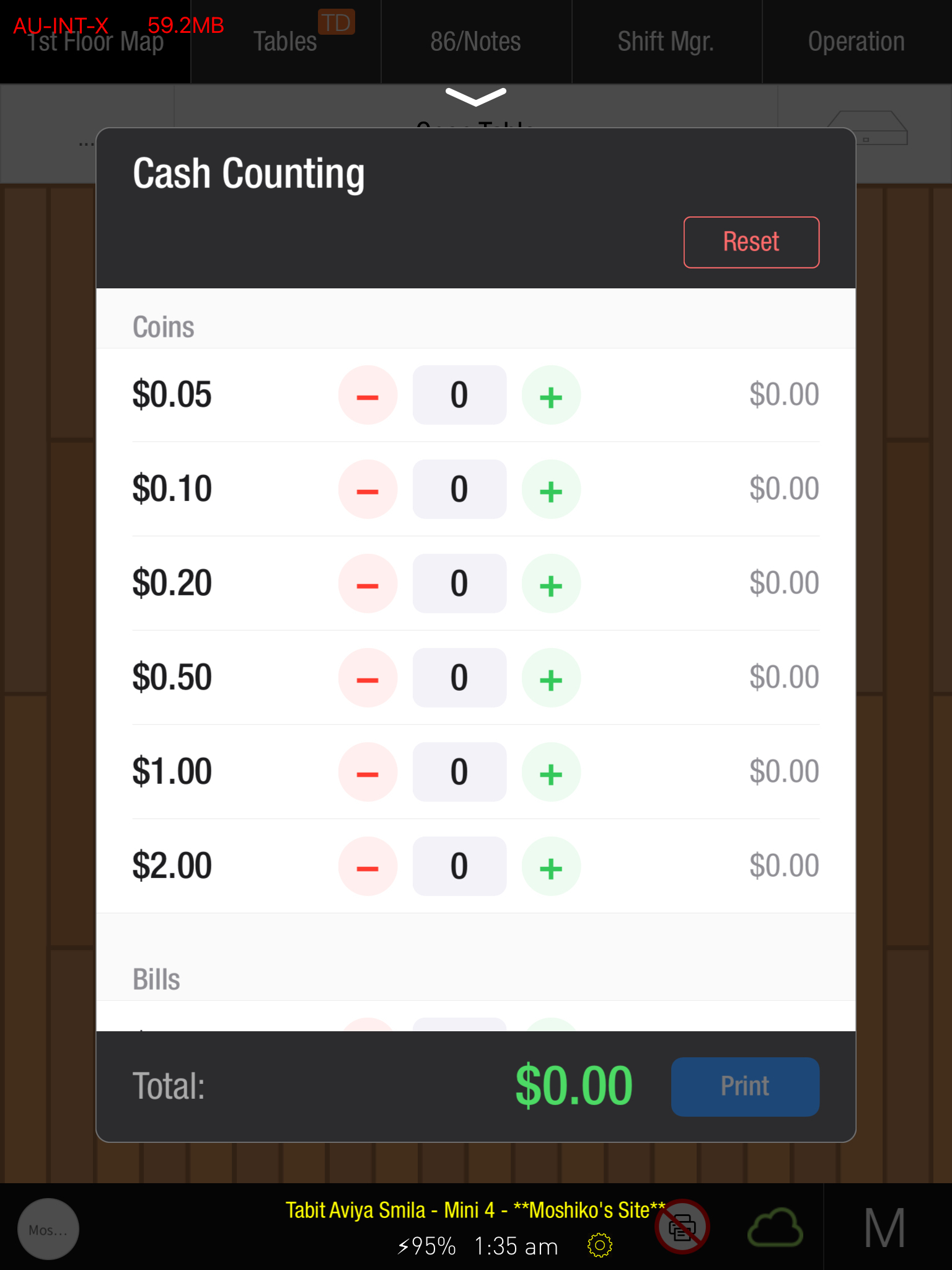Decrease the $1.00 coin count
This screenshot has height=1270, width=952.
[368, 772]
